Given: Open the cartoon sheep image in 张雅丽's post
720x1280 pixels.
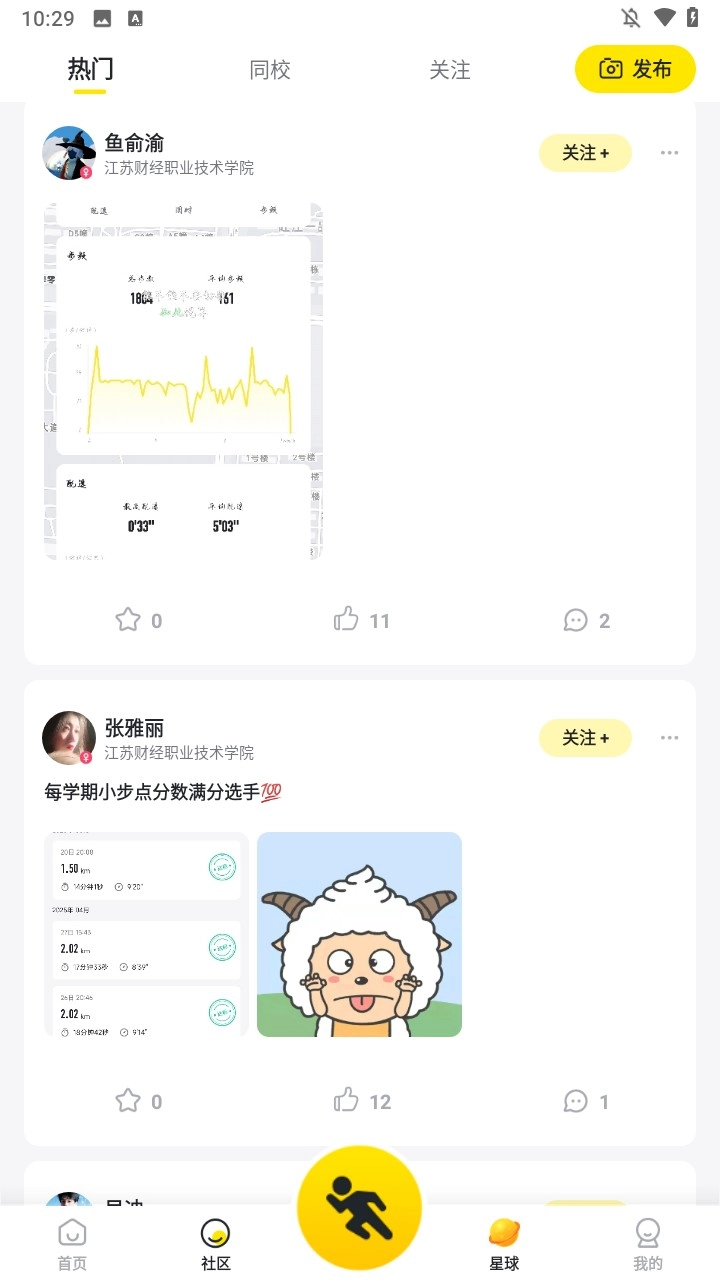Looking at the screenshot, I should tap(359, 934).
